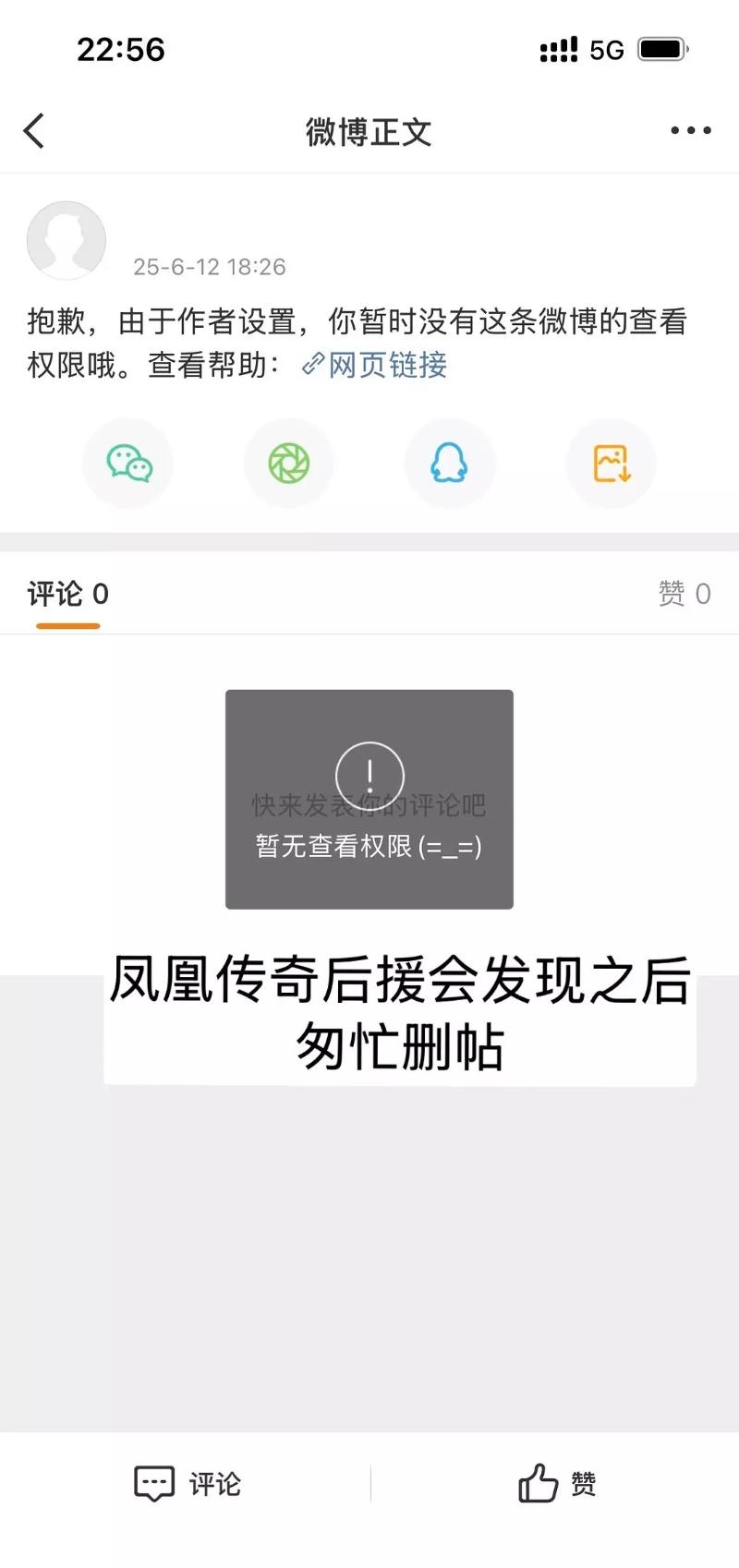
Task: Save the post as an image
Action: (x=611, y=464)
